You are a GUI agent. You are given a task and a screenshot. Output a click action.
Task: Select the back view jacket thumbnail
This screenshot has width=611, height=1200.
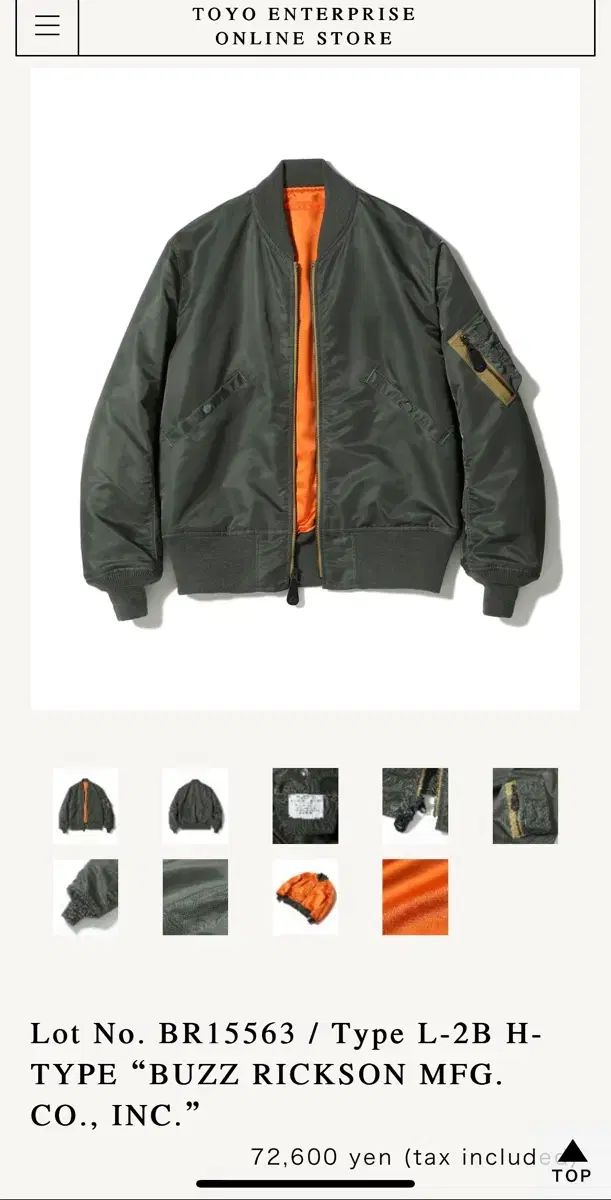click(x=195, y=806)
